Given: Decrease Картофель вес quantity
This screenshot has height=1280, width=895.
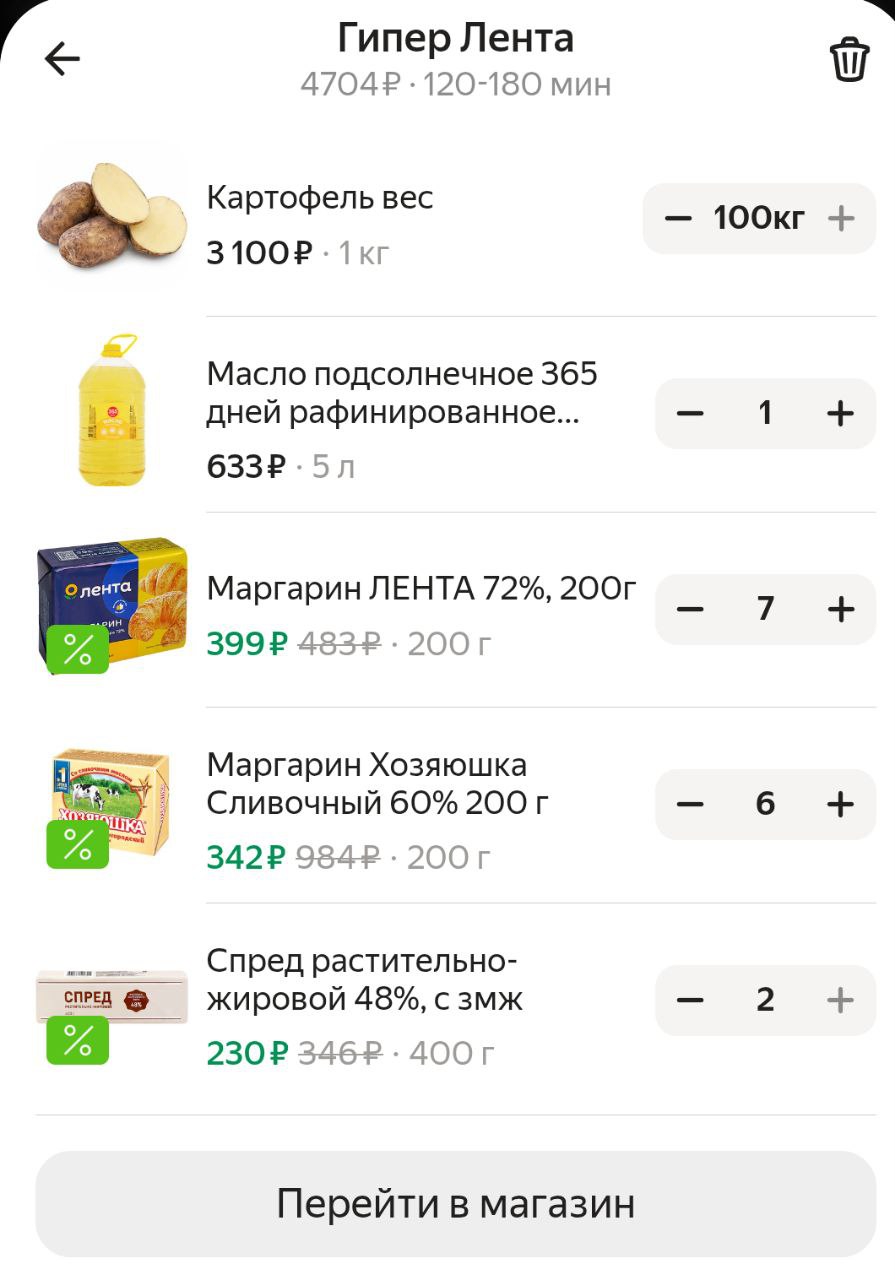Looking at the screenshot, I should (678, 218).
